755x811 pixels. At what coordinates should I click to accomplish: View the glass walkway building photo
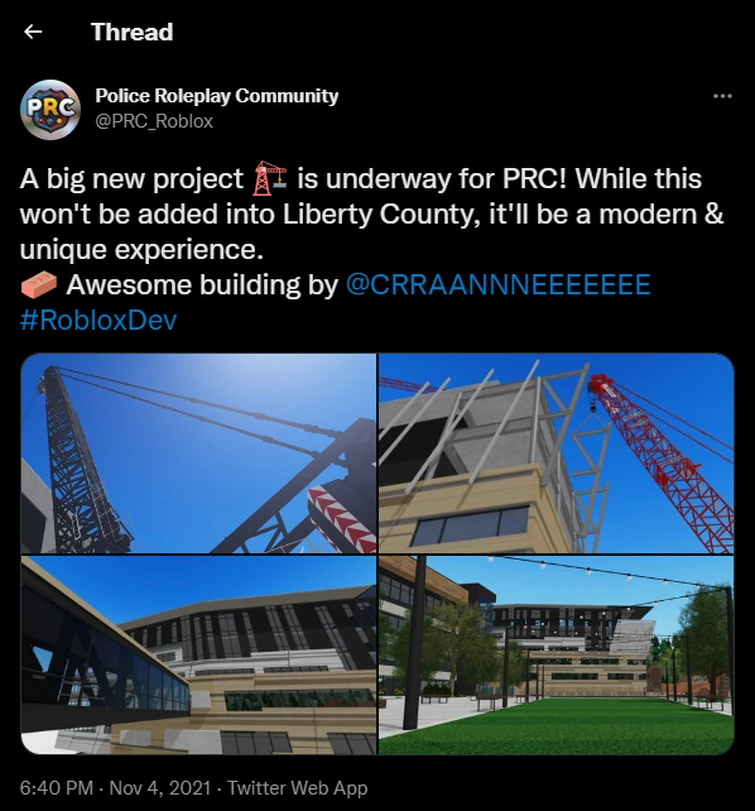click(x=198, y=656)
